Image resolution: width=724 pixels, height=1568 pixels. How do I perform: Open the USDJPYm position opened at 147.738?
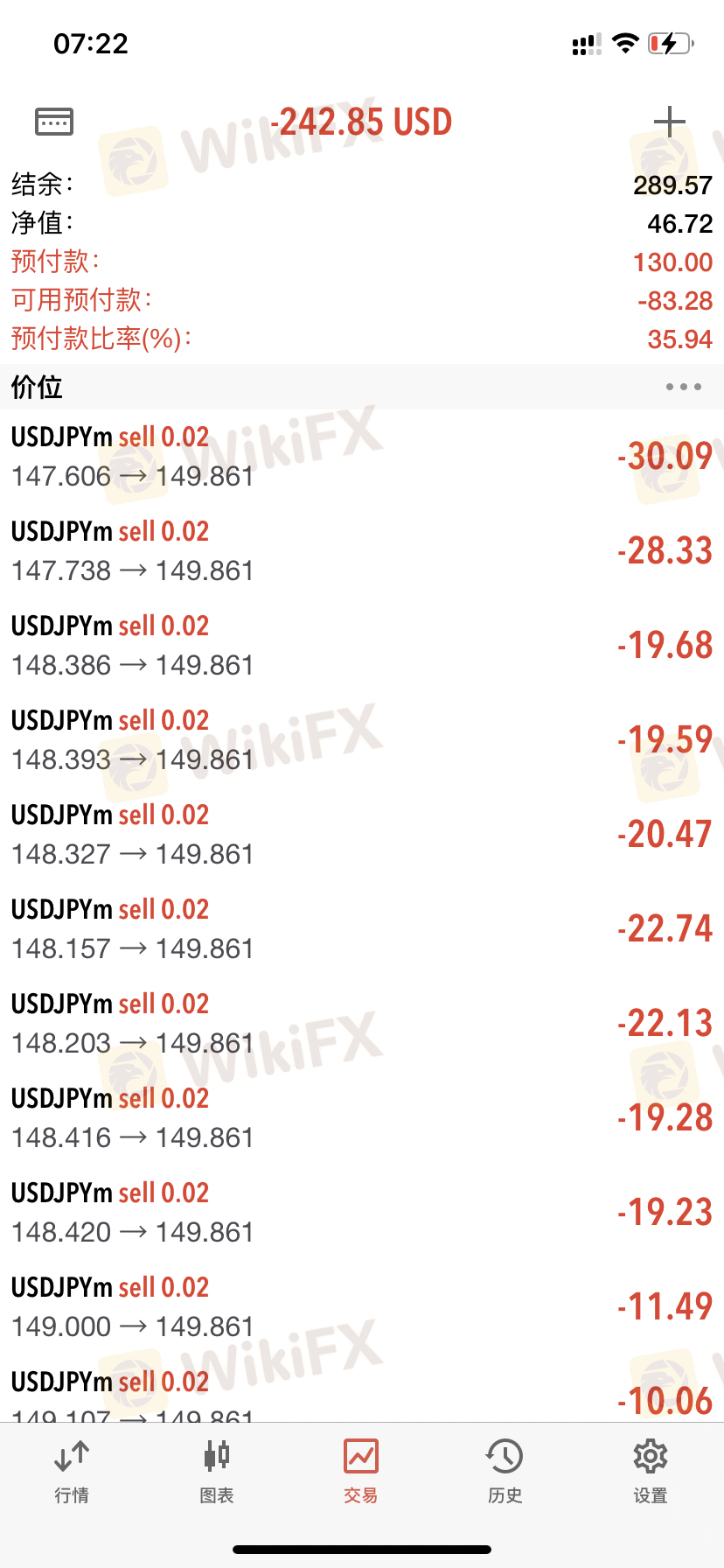(362, 551)
